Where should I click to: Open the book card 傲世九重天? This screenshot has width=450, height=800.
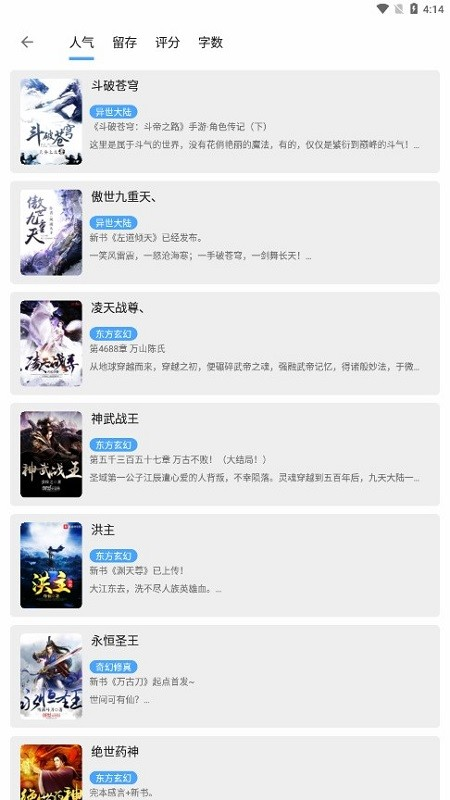tap(225, 233)
